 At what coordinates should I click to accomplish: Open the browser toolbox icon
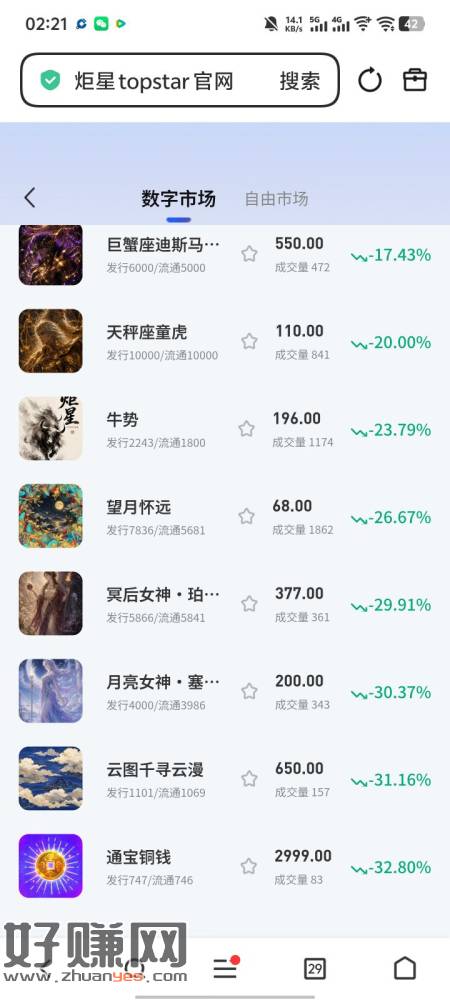[414, 80]
